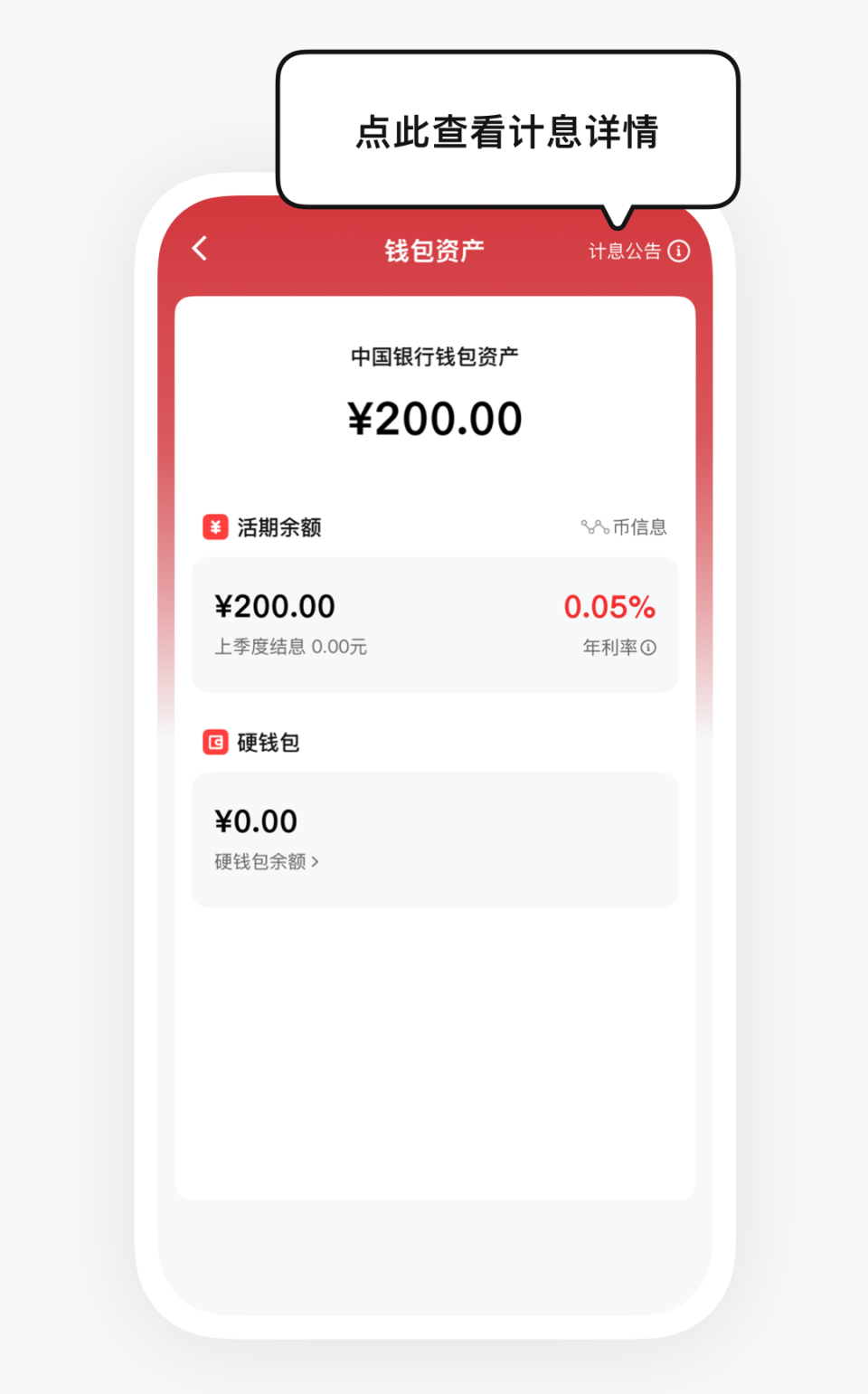Click the ¥200.00 total asset amount
This screenshot has width=868, height=1394.
click(x=435, y=417)
